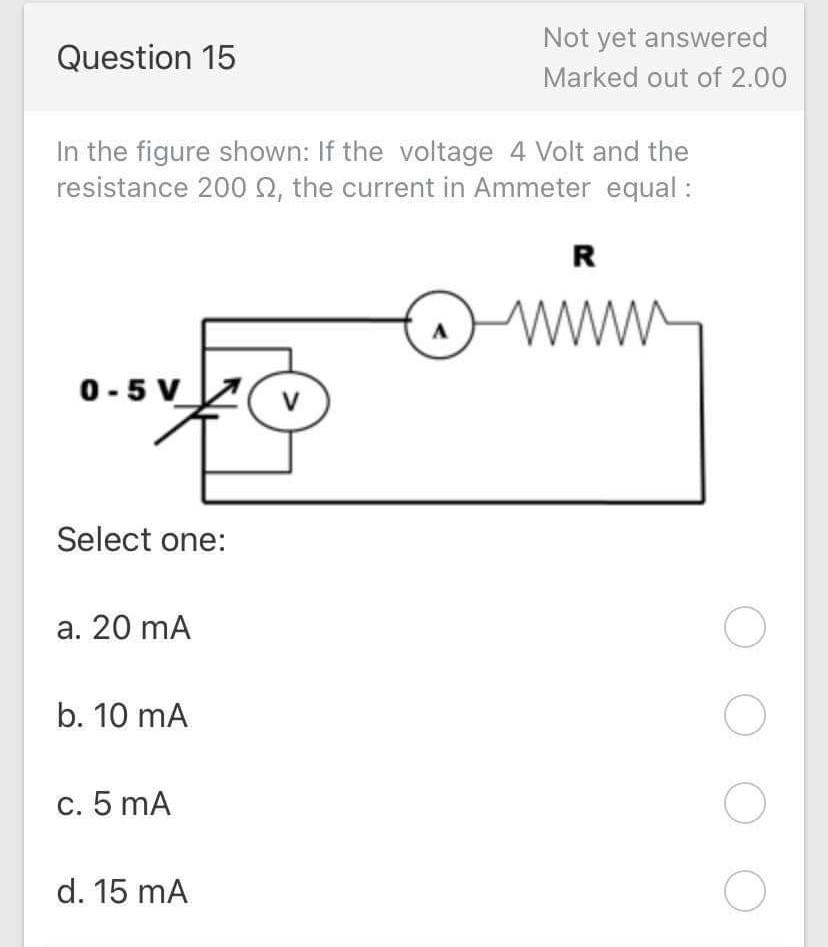Screen dimensions: 828x947
Task: Mark option d. 15 mA
Action: tap(745, 891)
